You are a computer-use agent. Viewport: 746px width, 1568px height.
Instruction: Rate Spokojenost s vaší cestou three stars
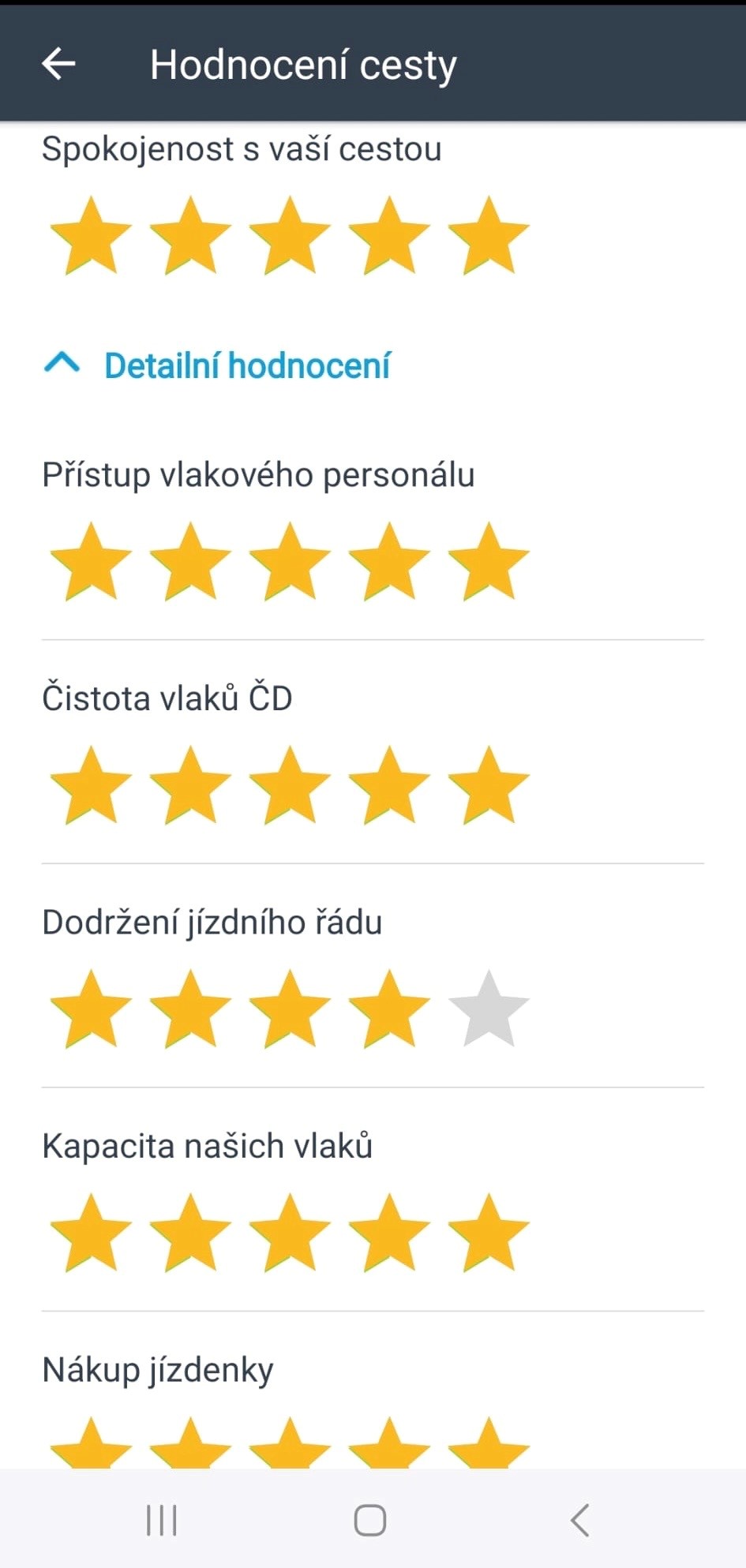click(290, 235)
